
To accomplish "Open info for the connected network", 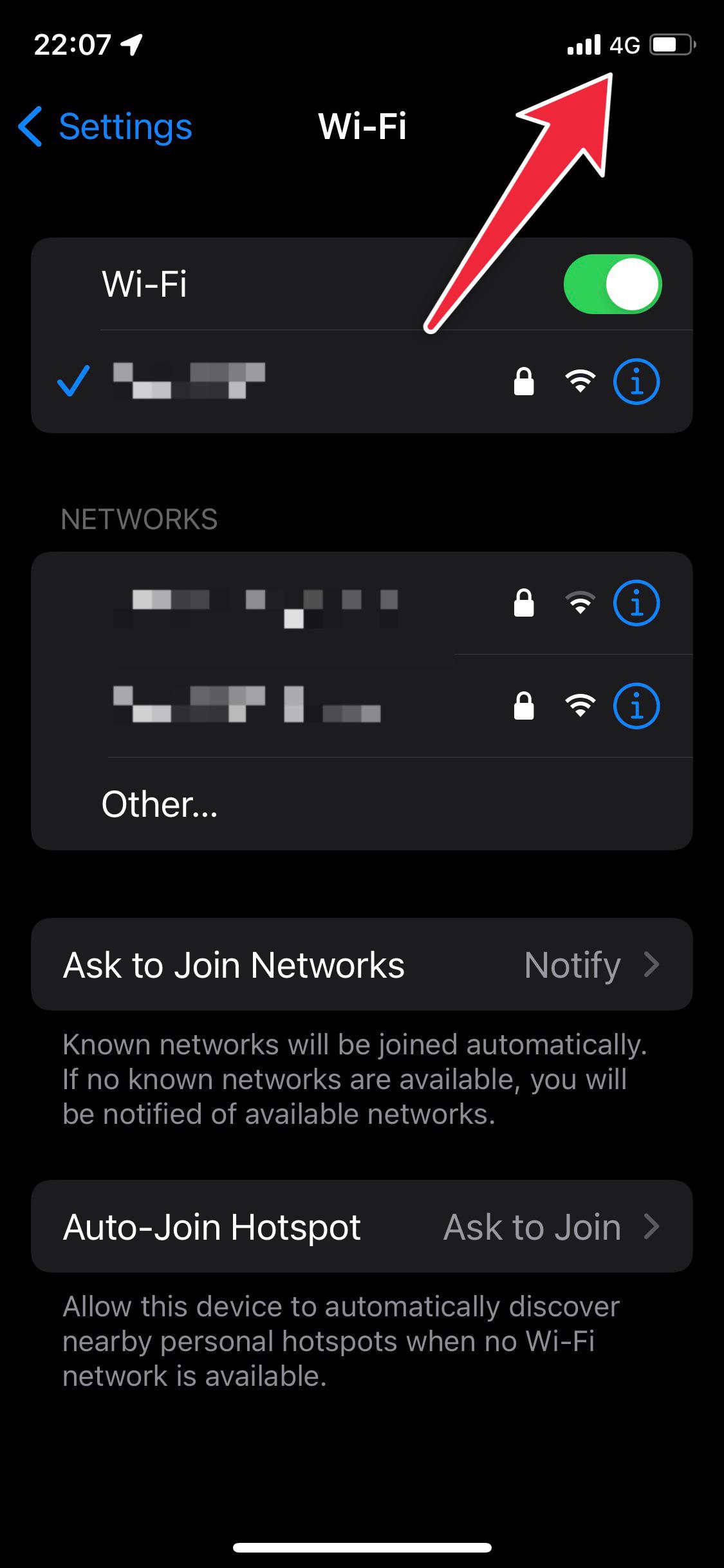I will [636, 382].
